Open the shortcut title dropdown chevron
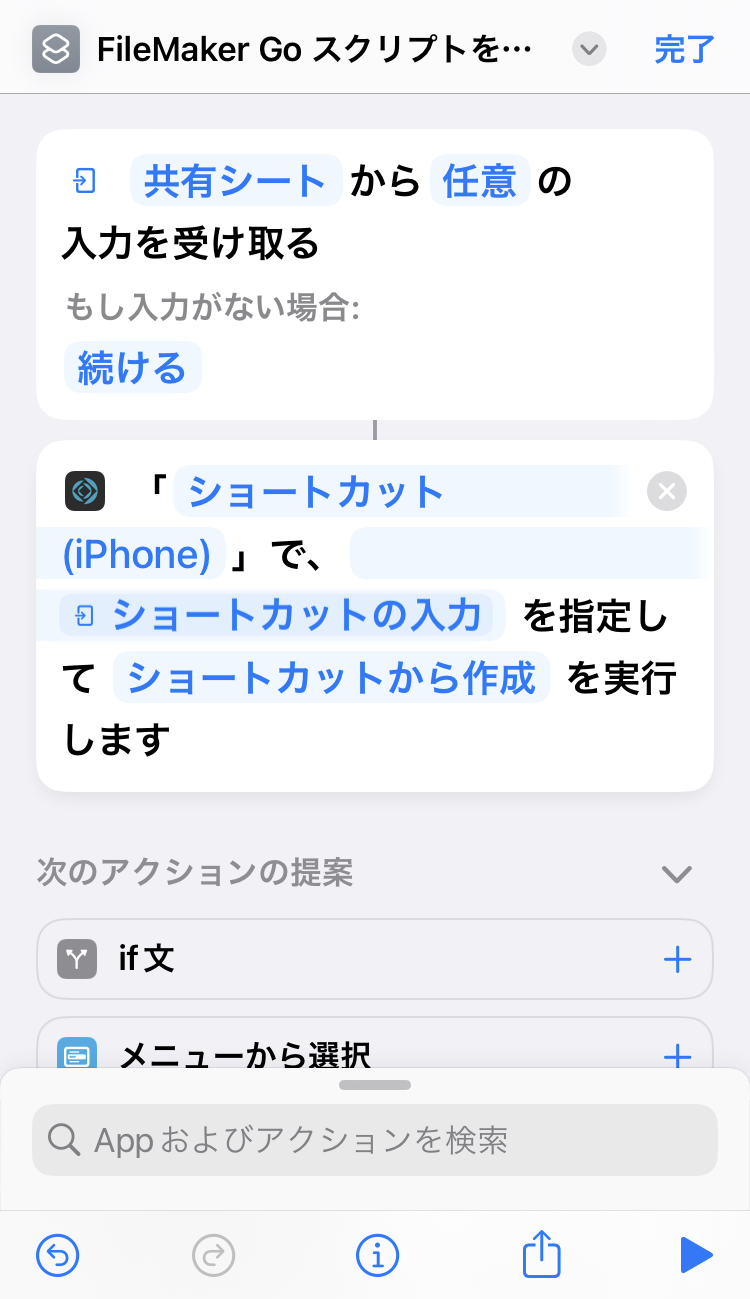 coord(590,49)
